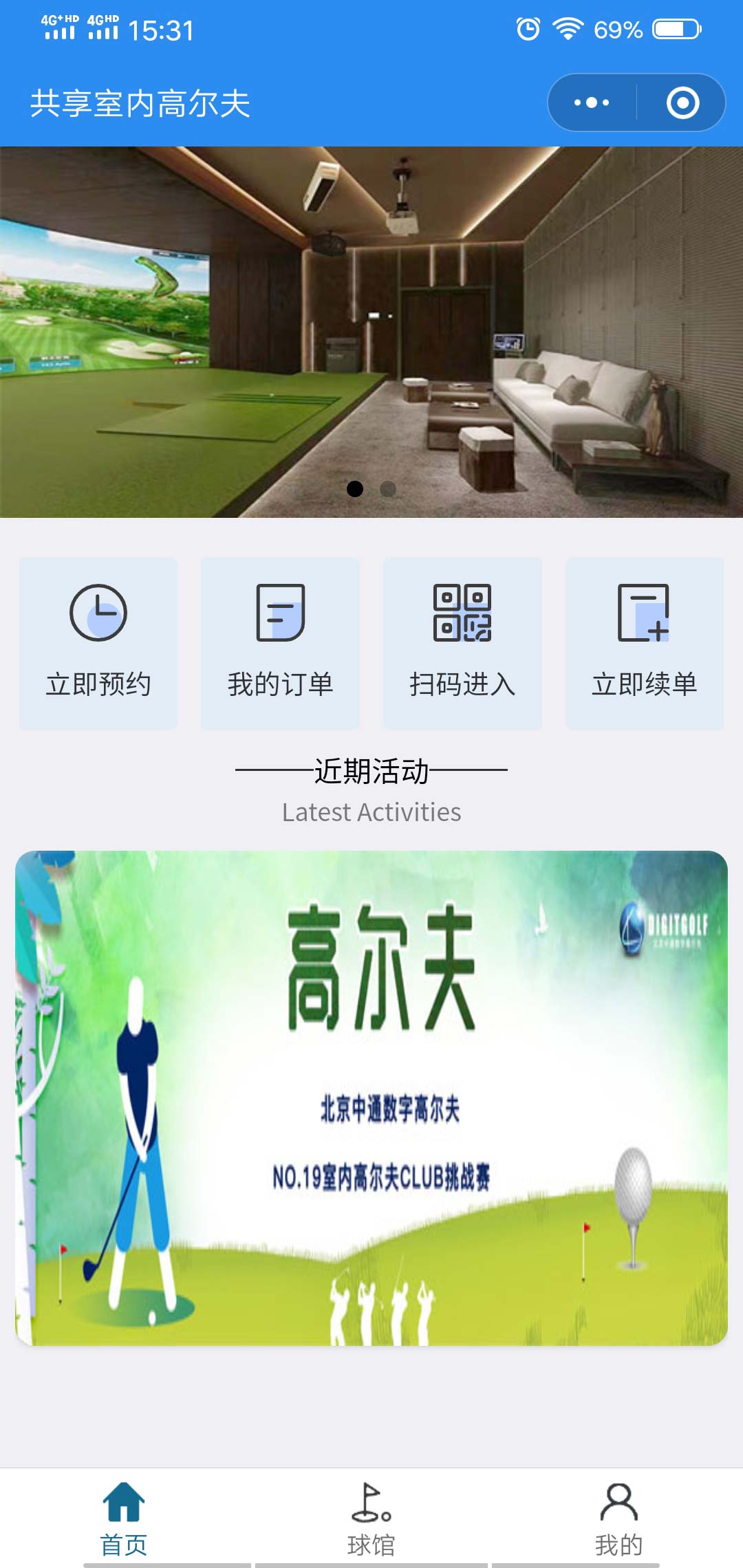The image size is (743, 1568).
Task: Close the mini program via circle icon
Action: 682,103
